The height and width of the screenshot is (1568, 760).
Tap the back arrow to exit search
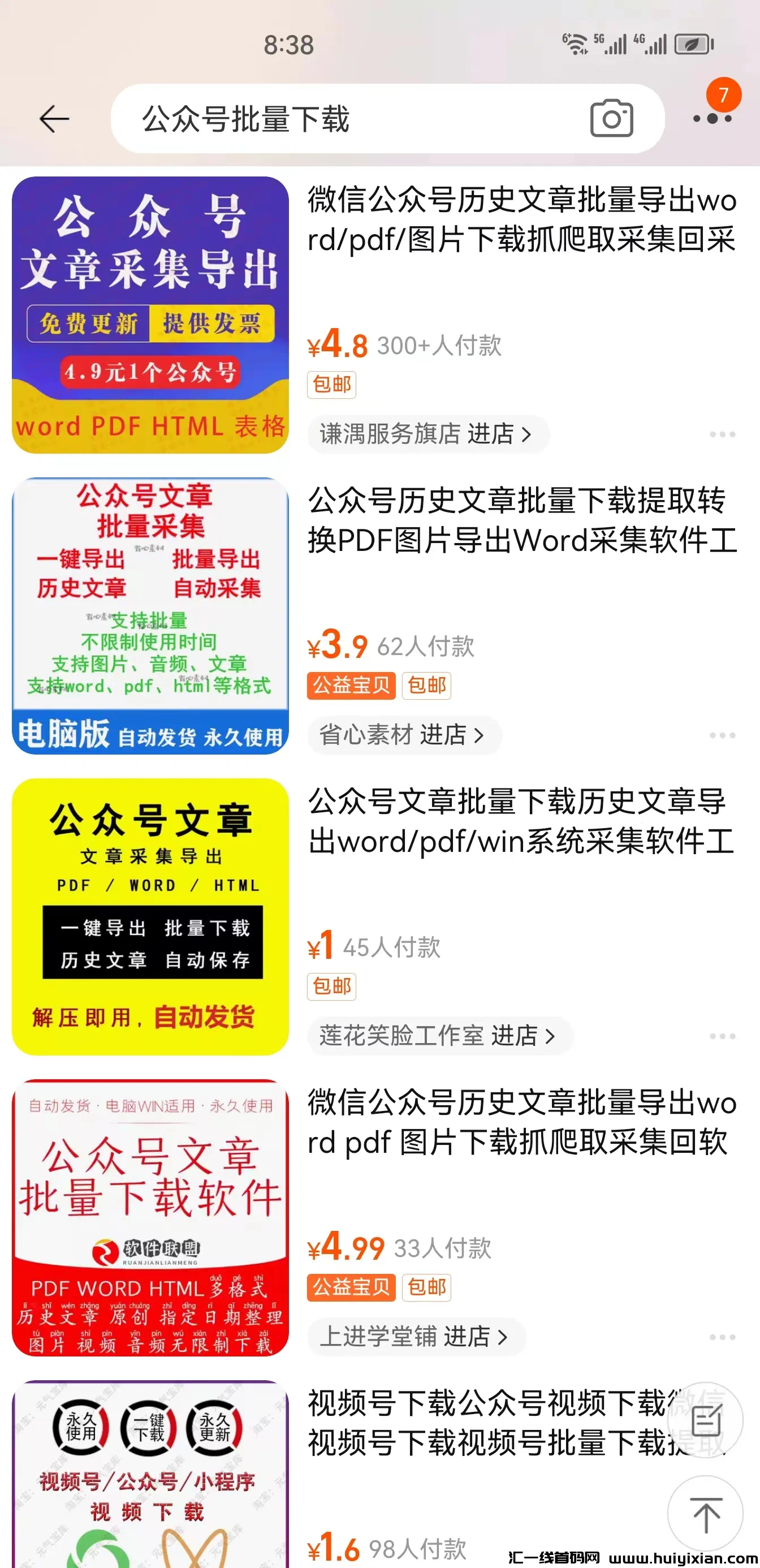[54, 119]
